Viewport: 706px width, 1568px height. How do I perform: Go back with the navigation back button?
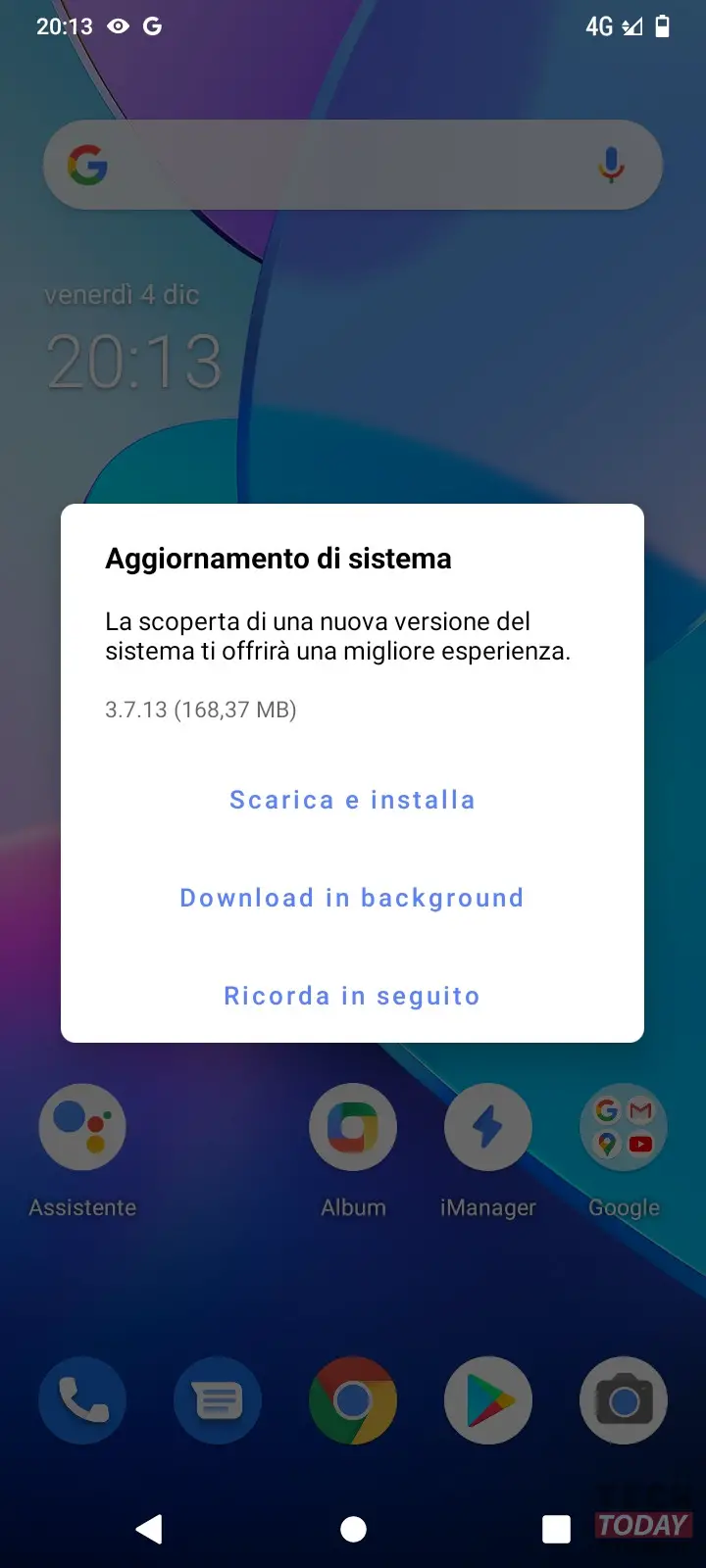149,1529
